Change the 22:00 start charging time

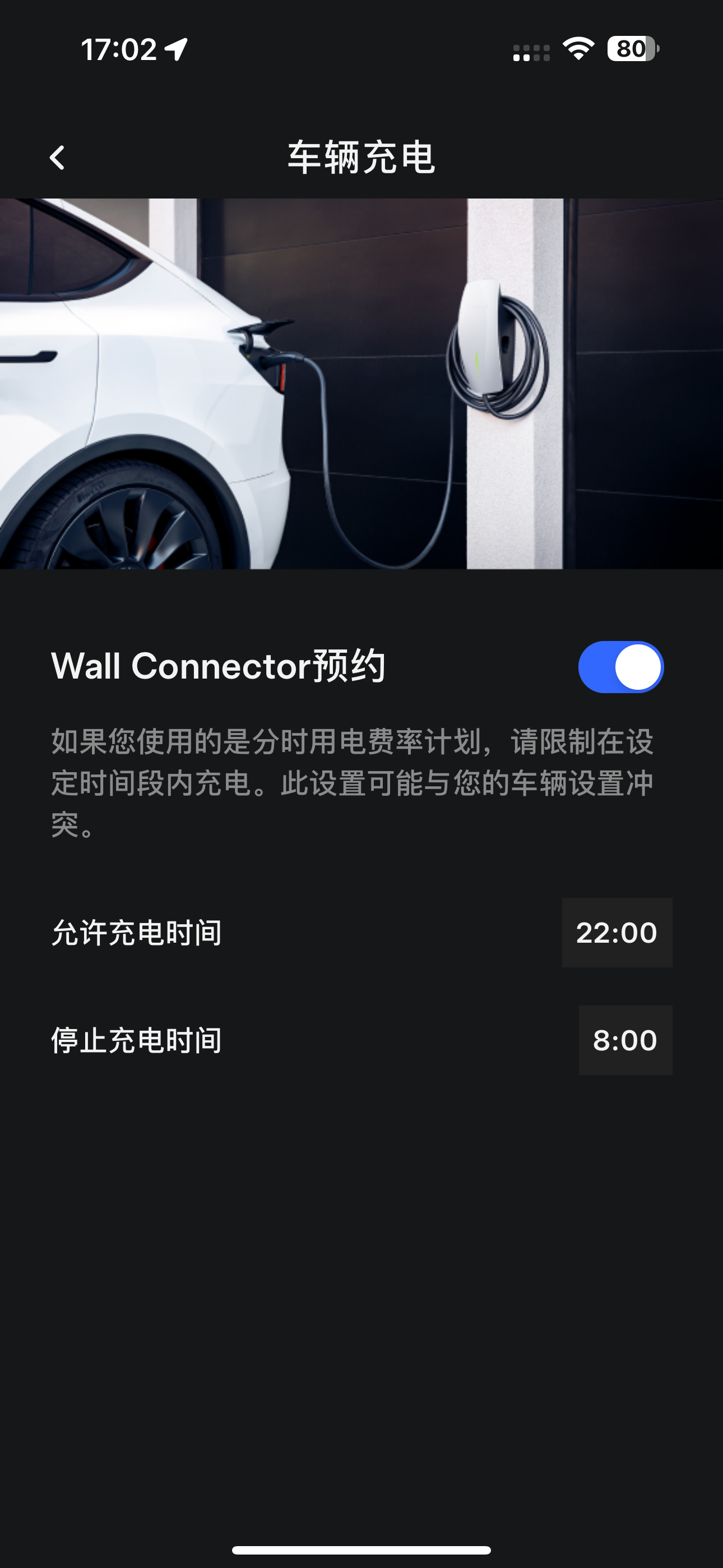coord(617,932)
